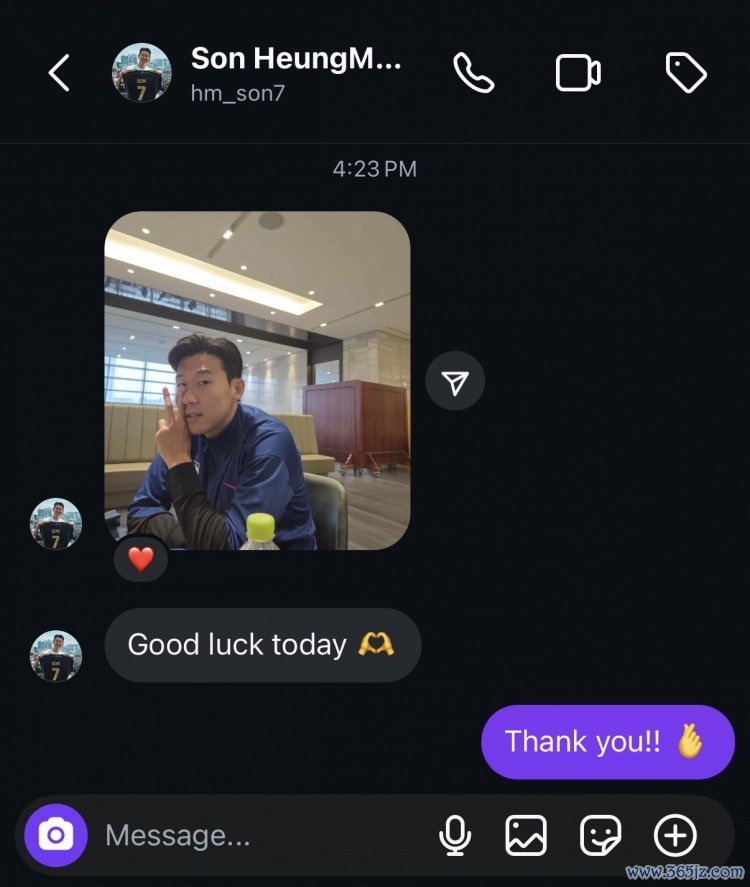750x887 pixels.
Task: Open the shared photo in the chat
Action: click(x=257, y=380)
